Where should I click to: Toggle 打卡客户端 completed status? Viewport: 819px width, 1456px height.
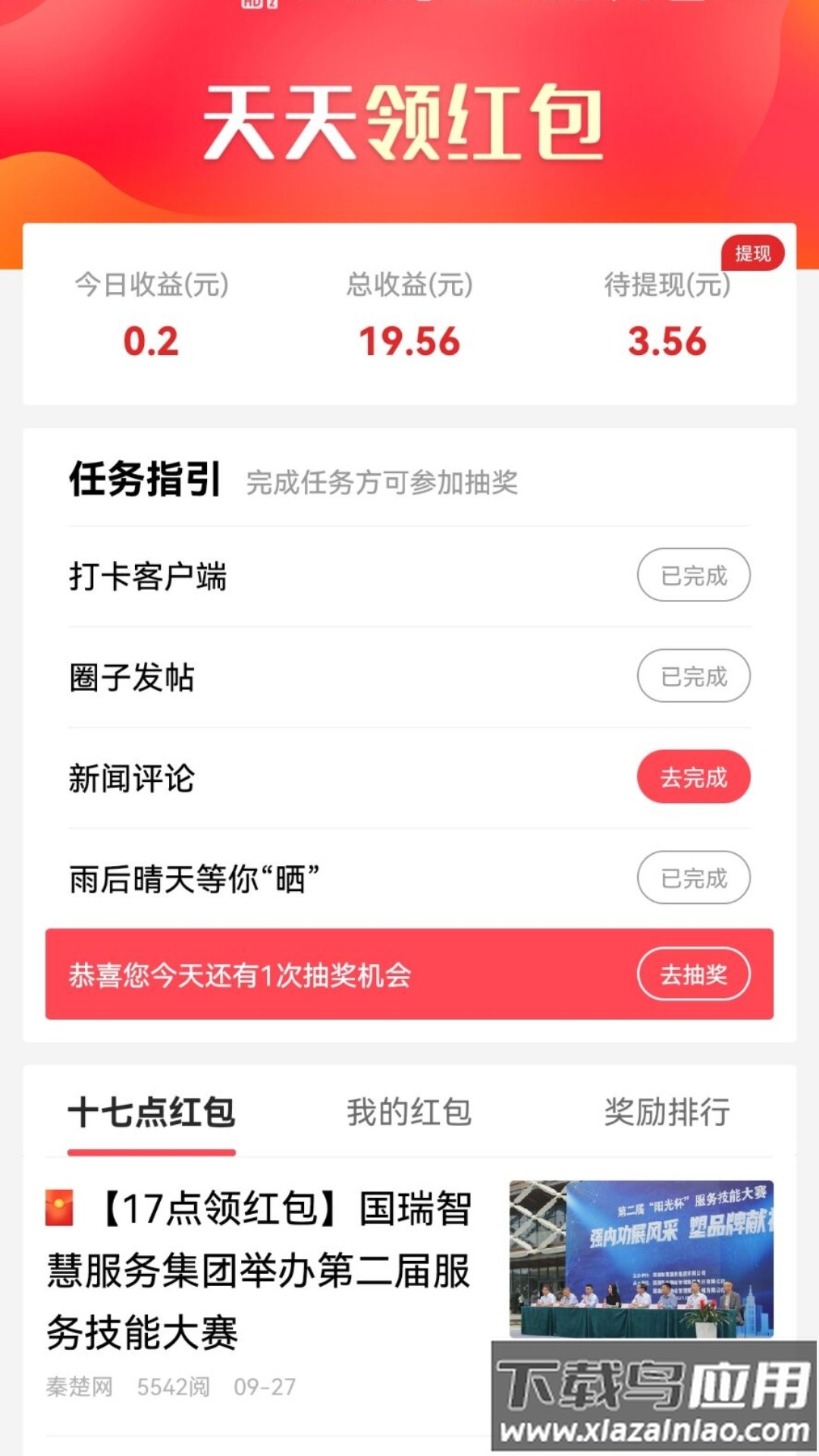pos(694,575)
